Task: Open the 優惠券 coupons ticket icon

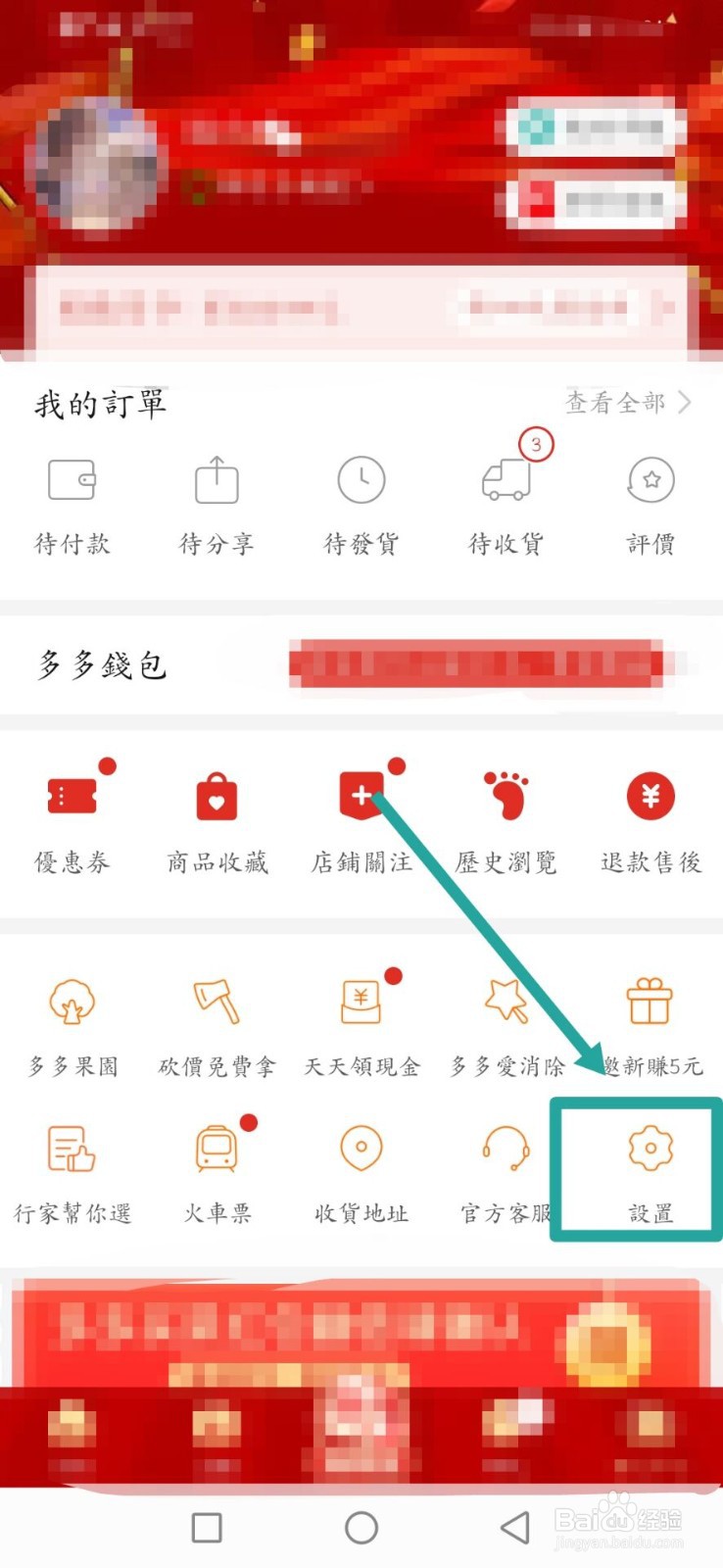Action: 73,799
